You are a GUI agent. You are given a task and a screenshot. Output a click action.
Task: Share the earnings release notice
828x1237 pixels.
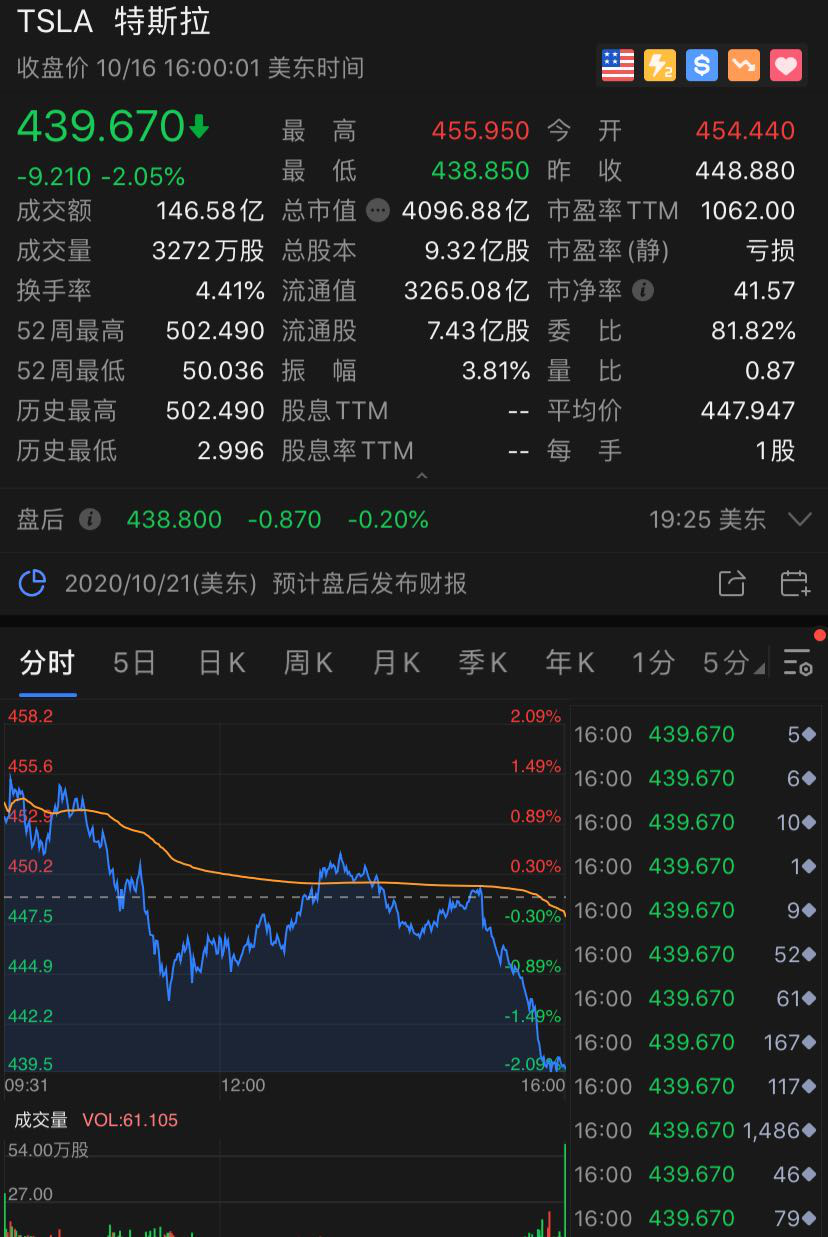(732, 583)
